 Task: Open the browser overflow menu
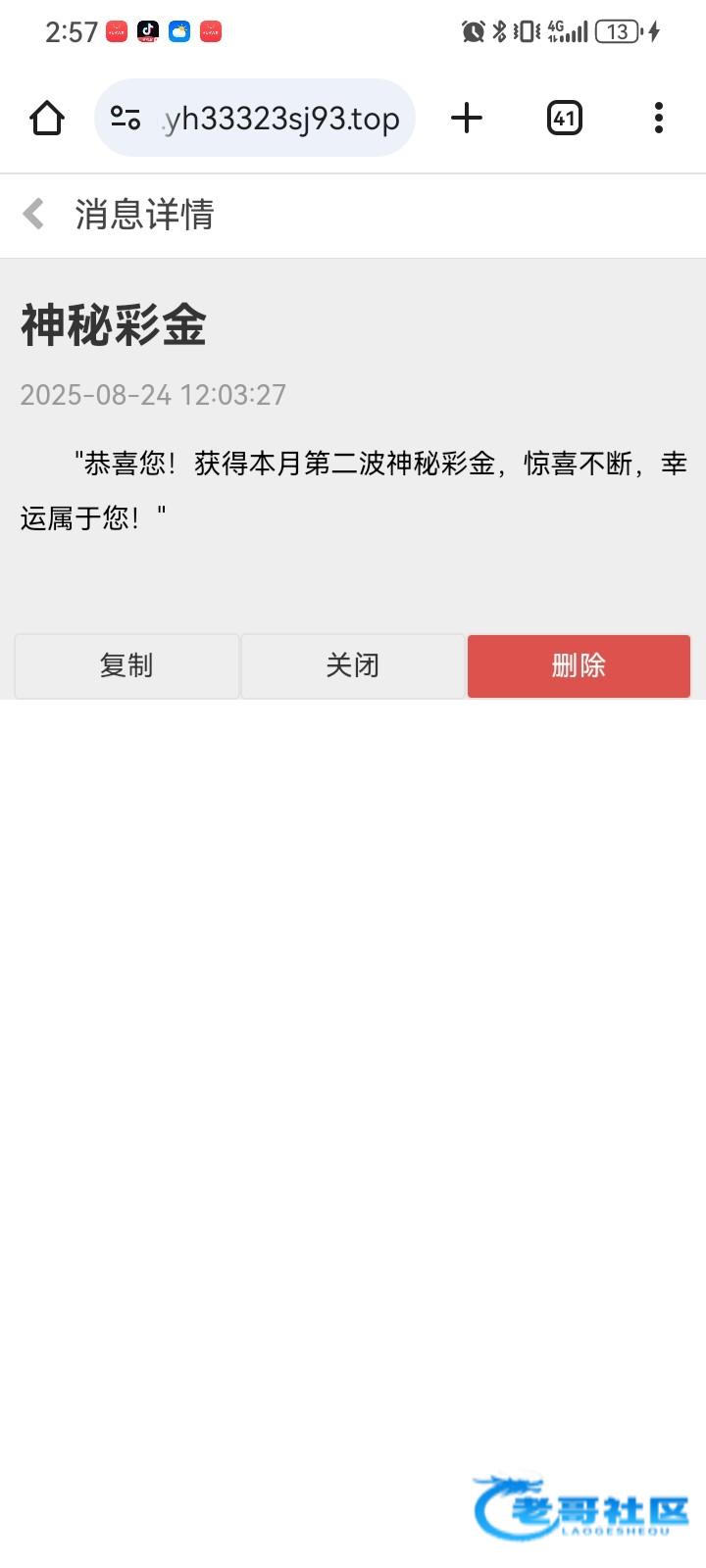pyautogui.click(x=659, y=119)
